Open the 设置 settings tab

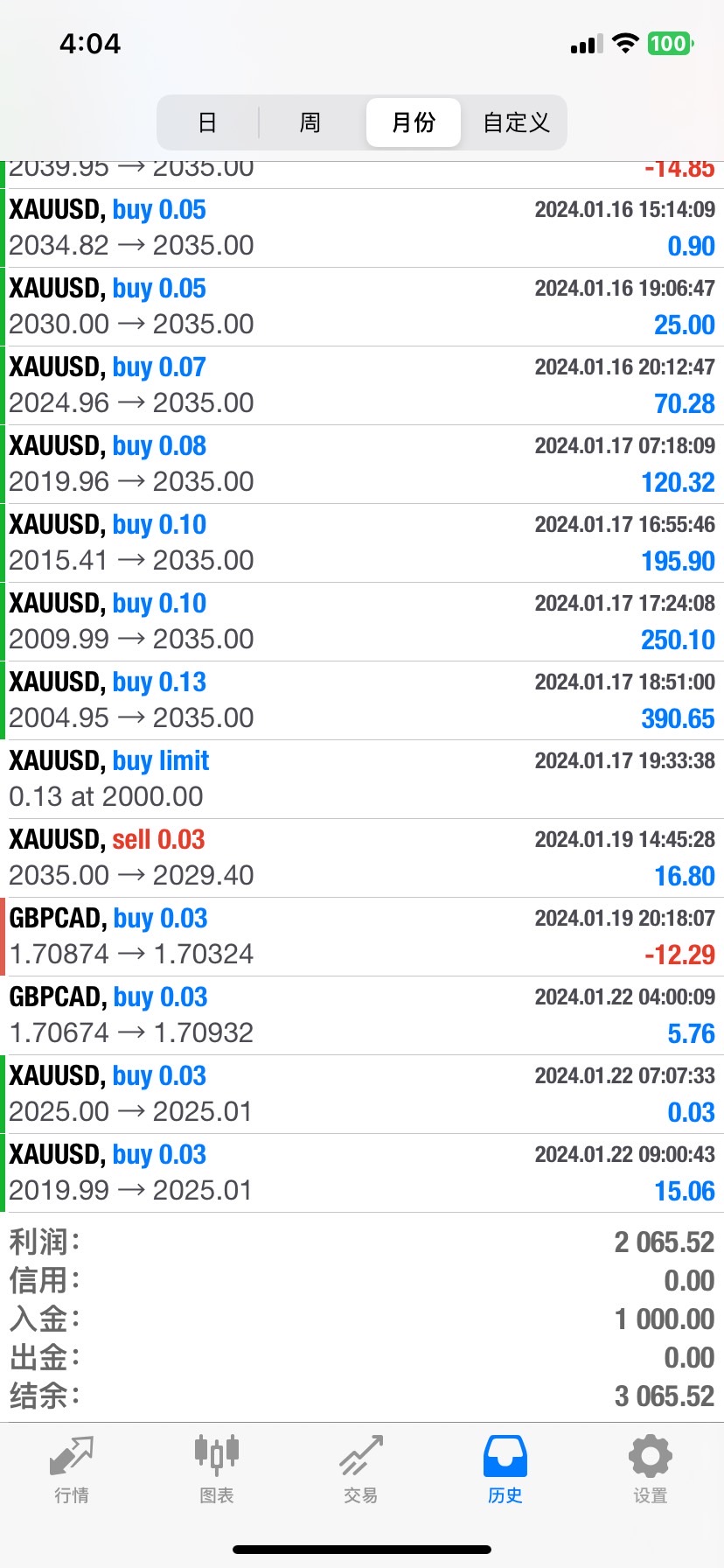click(650, 1468)
